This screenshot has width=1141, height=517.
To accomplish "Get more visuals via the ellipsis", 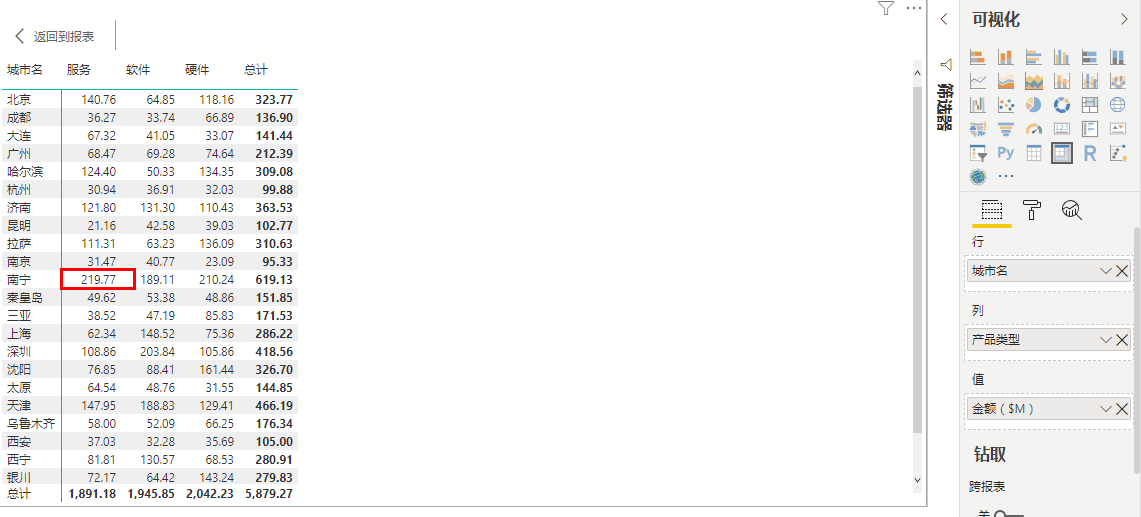I will pos(1006,177).
